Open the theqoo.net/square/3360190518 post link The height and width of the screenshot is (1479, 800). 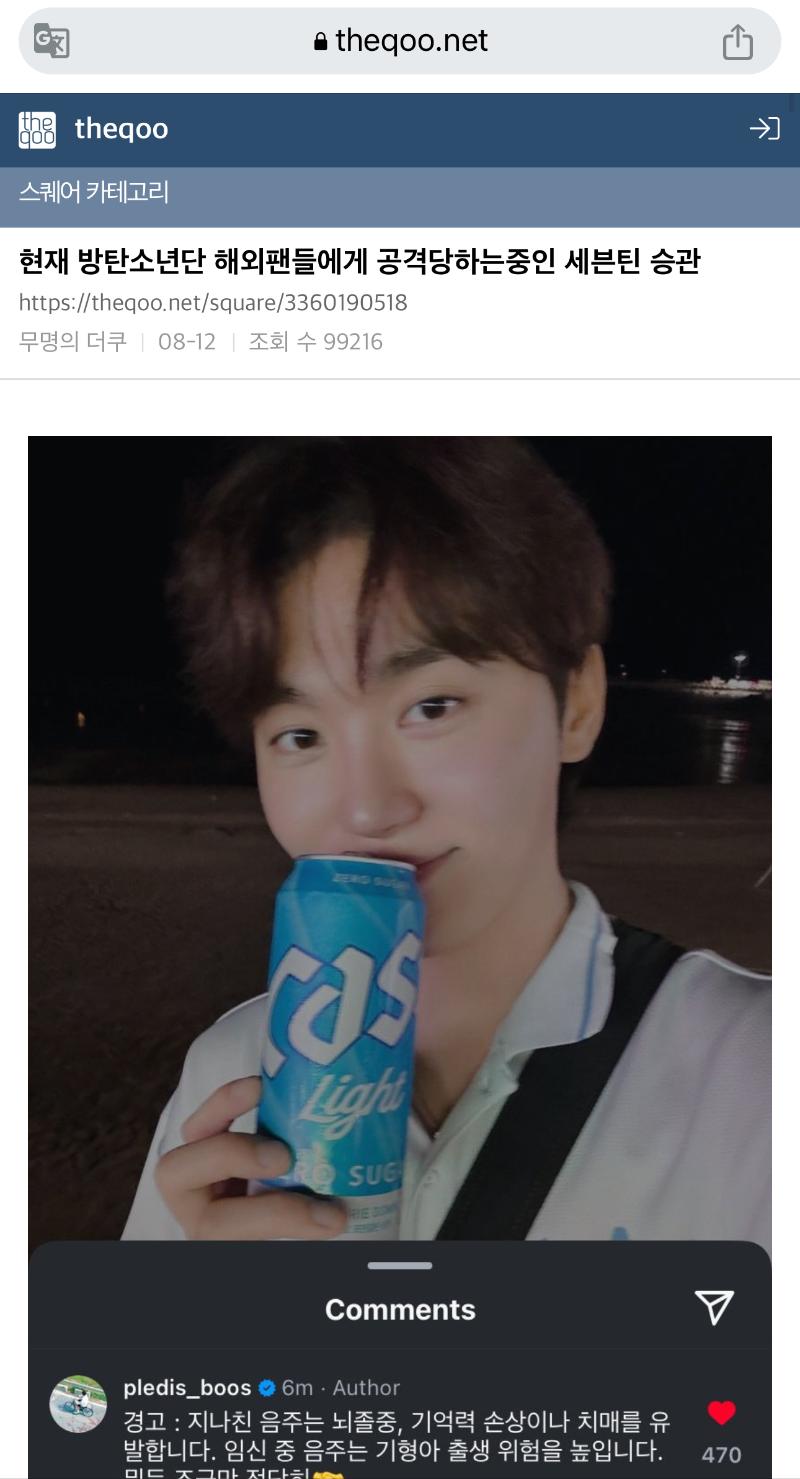[x=213, y=302]
